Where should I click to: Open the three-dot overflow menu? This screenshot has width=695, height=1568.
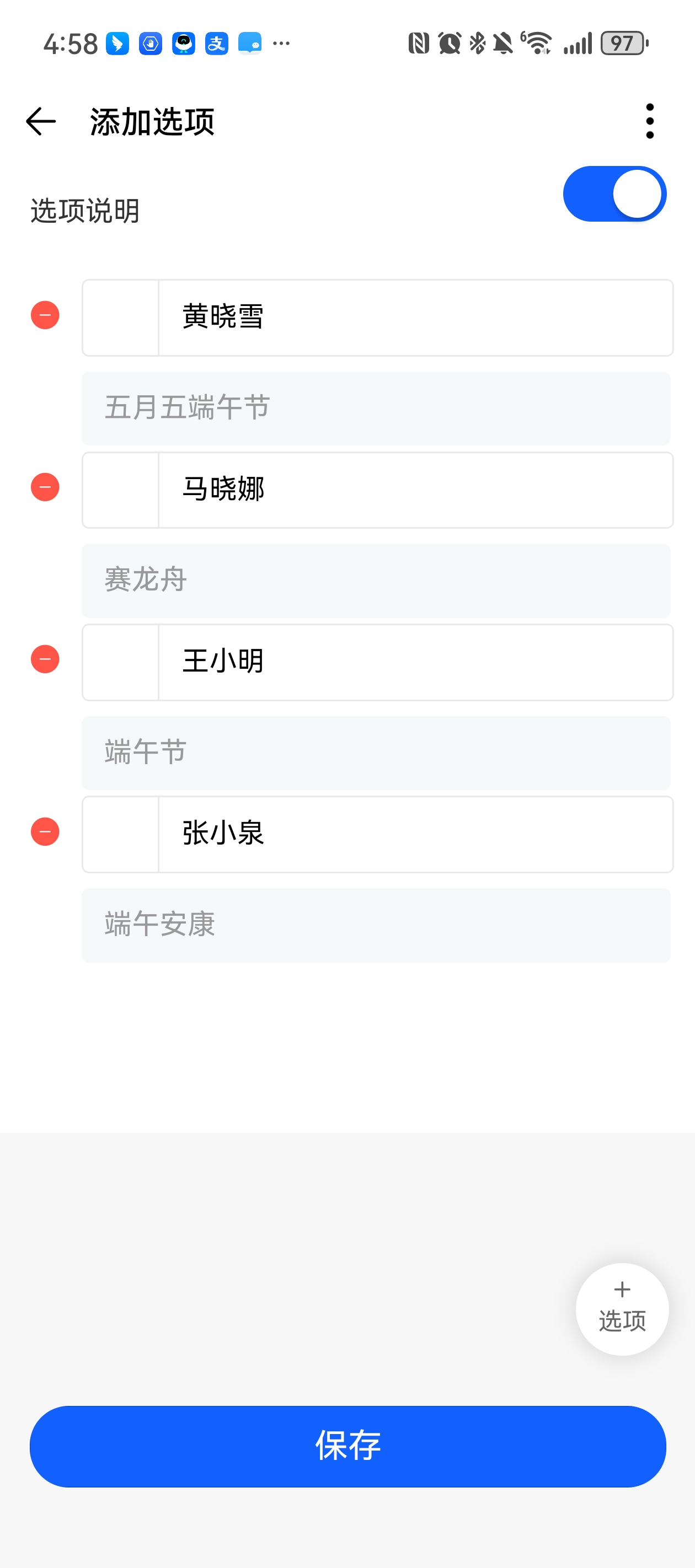coord(649,121)
